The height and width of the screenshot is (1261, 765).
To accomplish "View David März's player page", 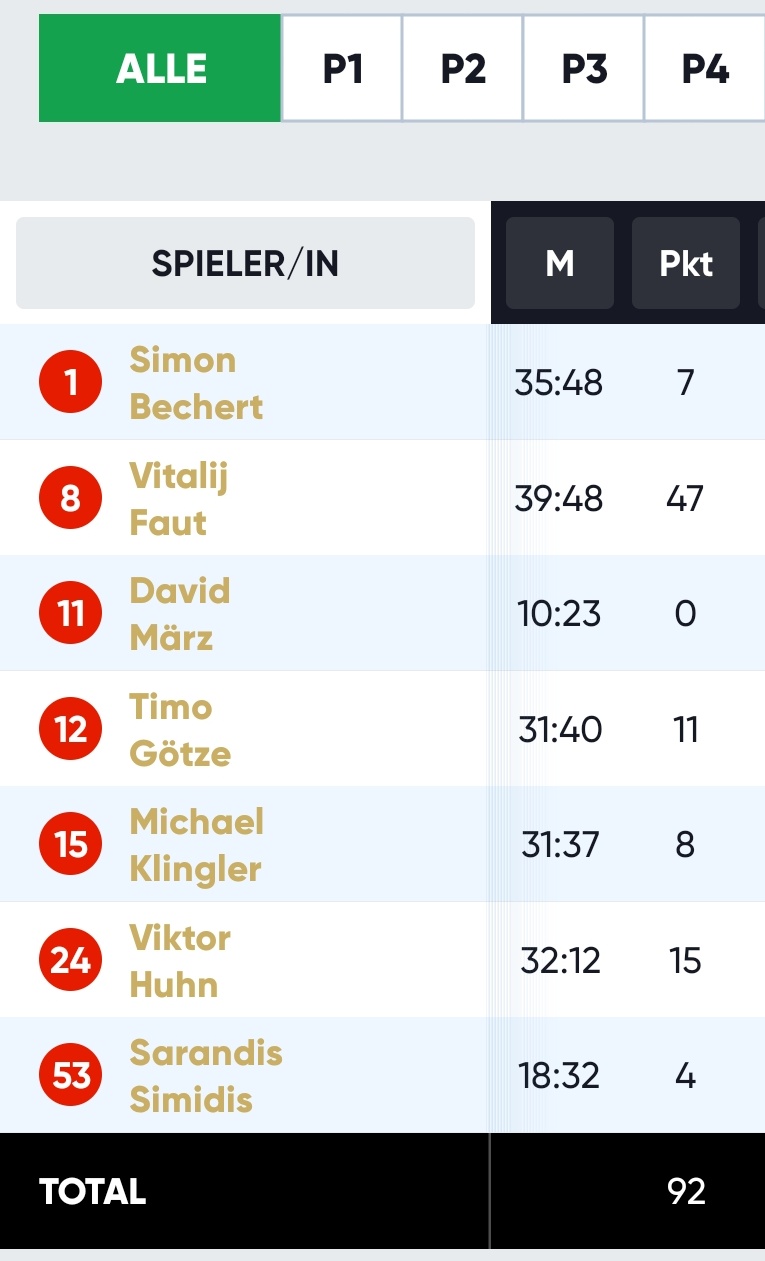I will click(x=180, y=613).
